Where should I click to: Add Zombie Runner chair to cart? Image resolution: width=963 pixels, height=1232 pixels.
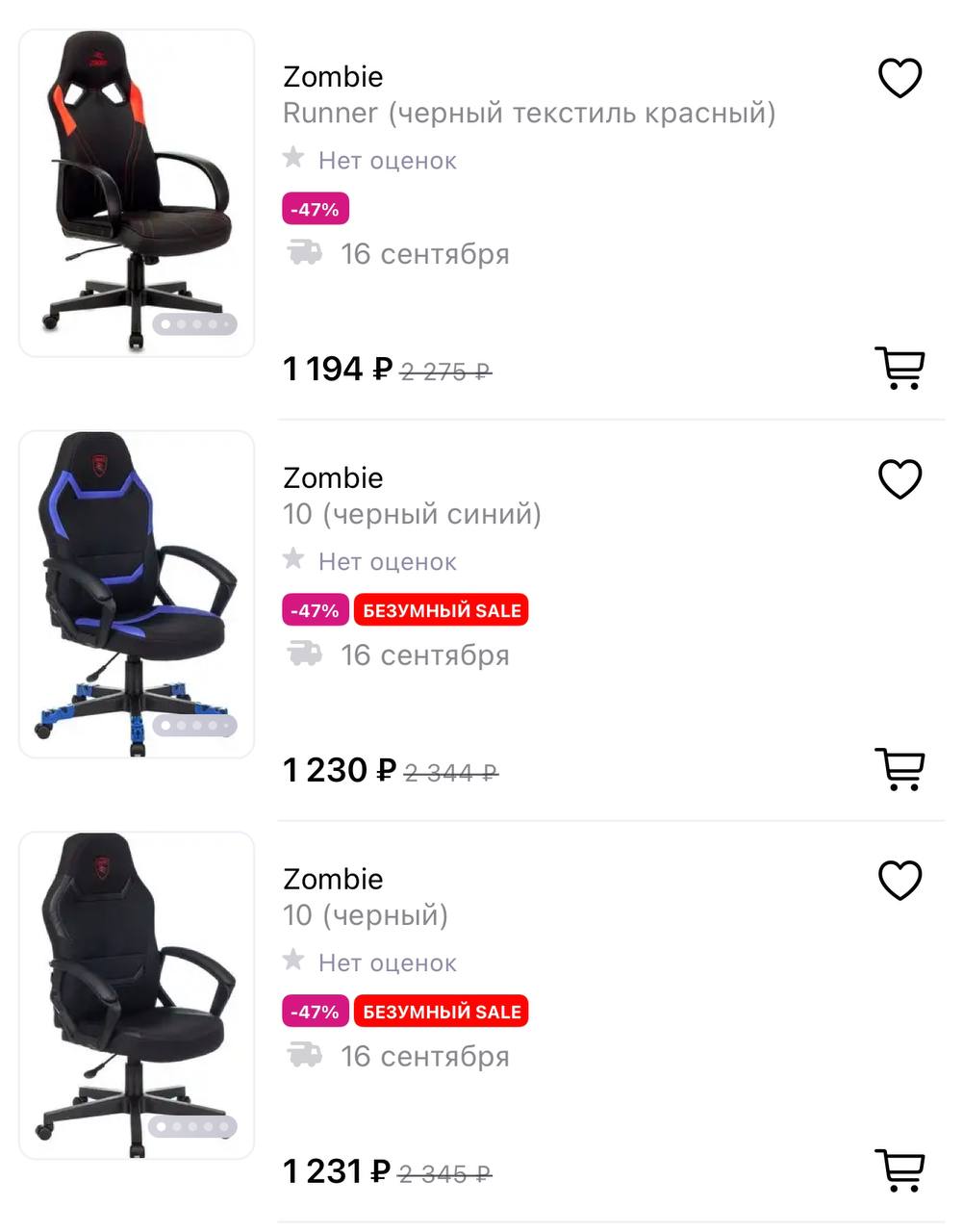(x=900, y=369)
